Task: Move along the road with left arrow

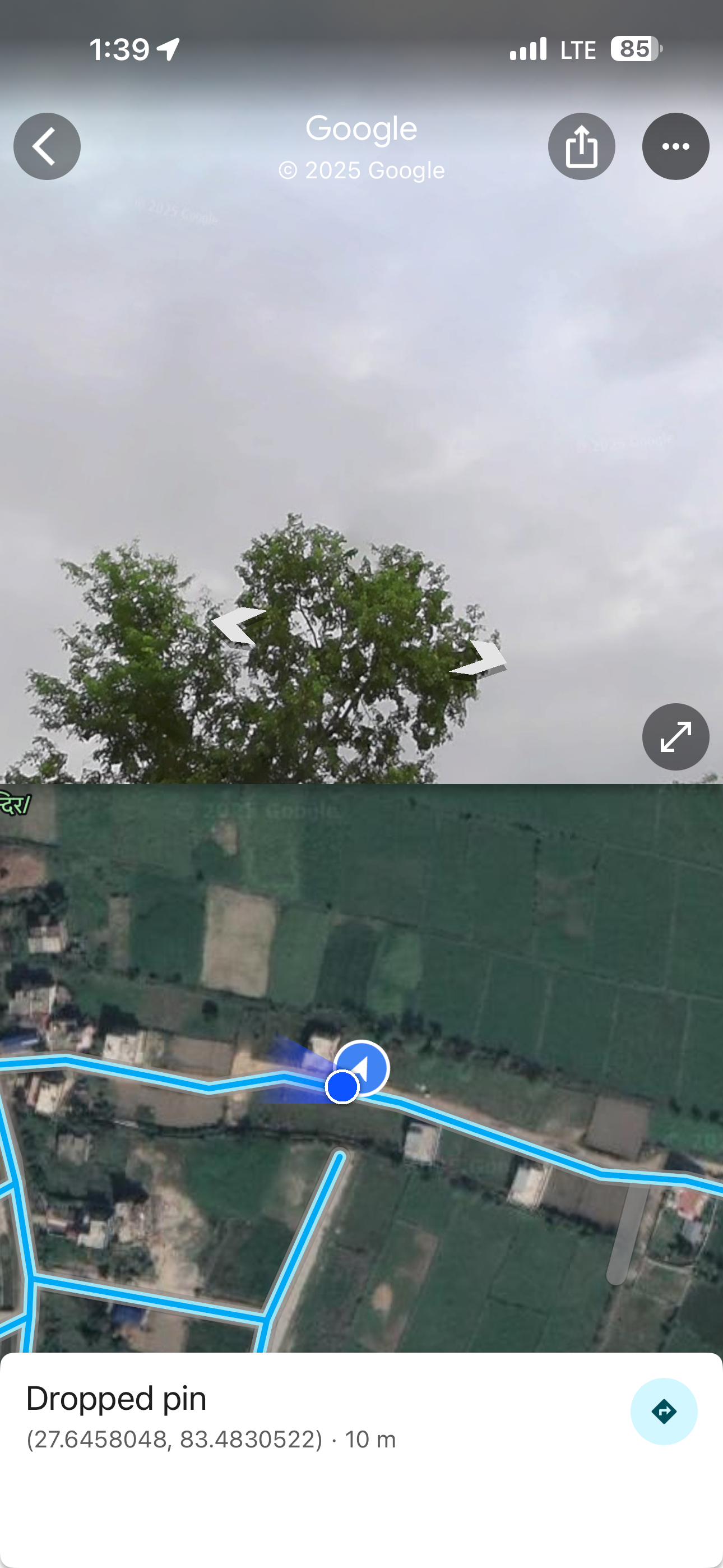Action: point(238,625)
